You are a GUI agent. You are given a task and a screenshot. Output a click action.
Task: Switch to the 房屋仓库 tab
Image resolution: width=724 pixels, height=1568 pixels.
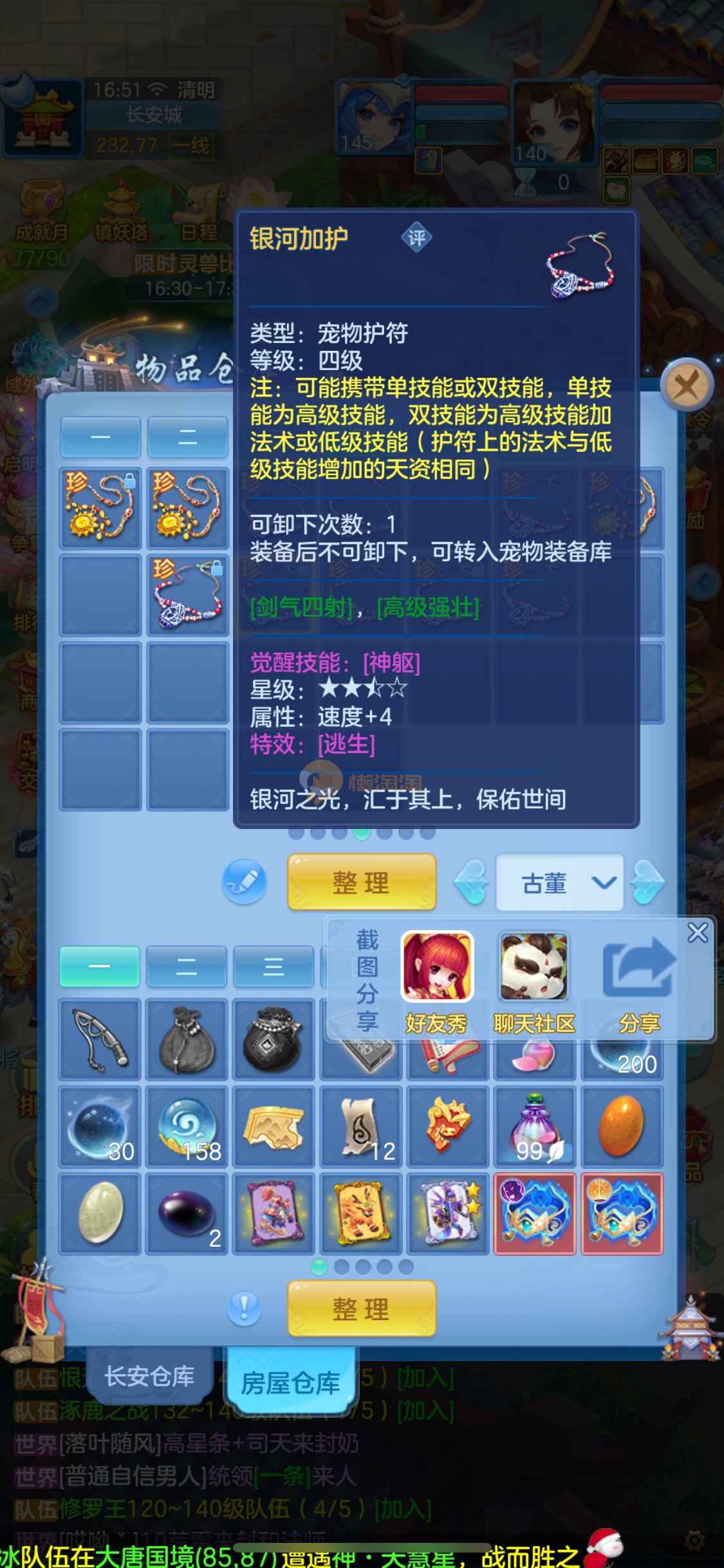(290, 1383)
